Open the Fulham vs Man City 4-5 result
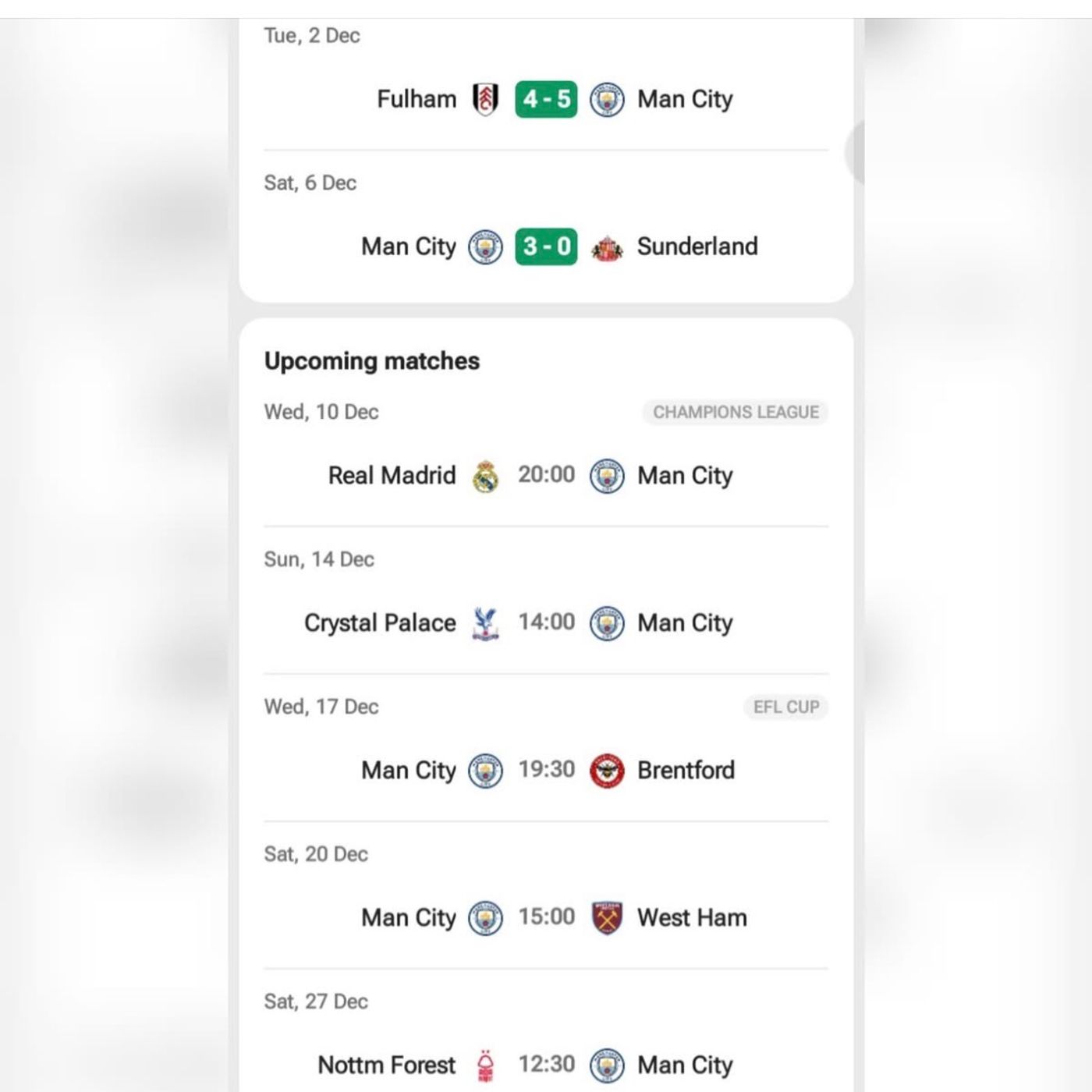Viewport: 1092px width, 1092px height. click(x=546, y=99)
